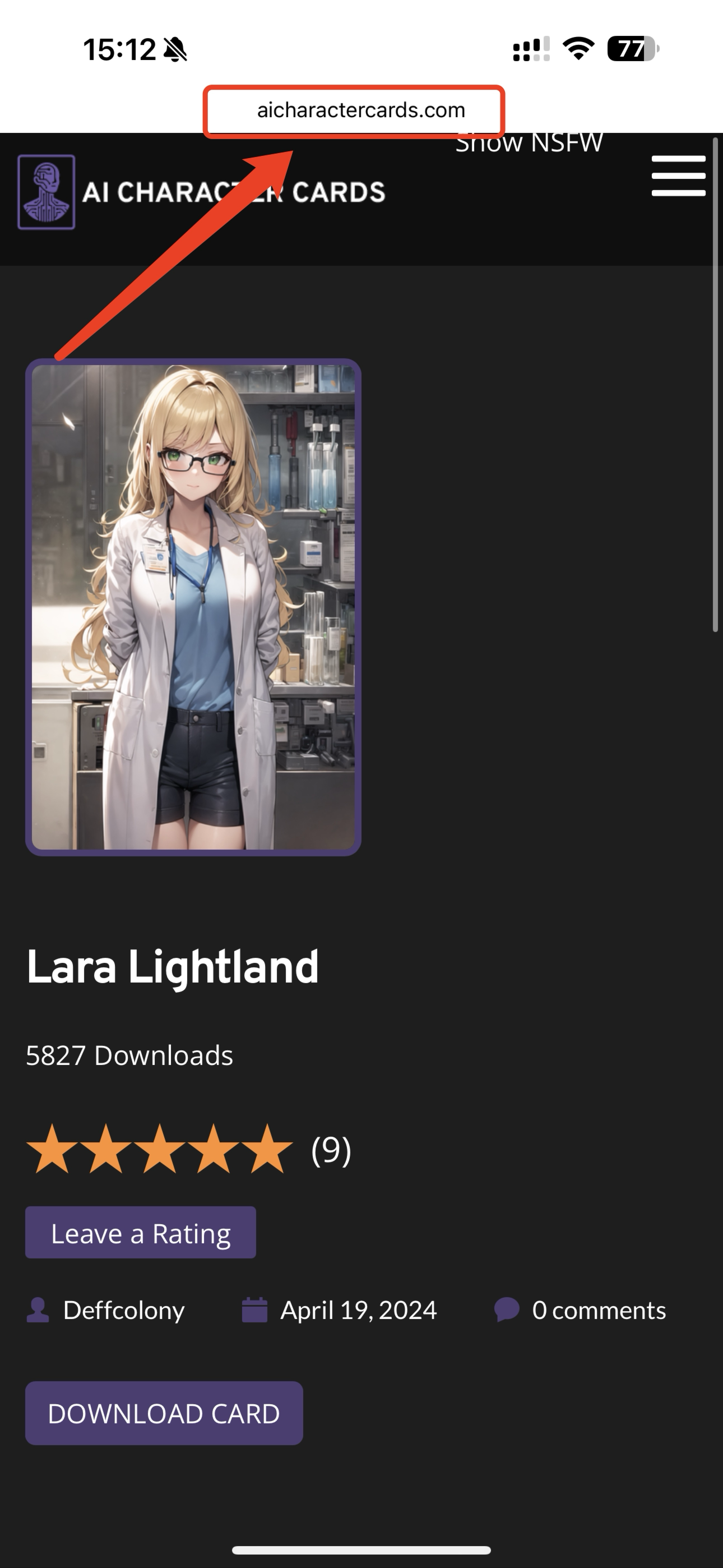The image size is (723, 1568).
Task: Download the Lara Lightland card
Action: click(x=164, y=1413)
